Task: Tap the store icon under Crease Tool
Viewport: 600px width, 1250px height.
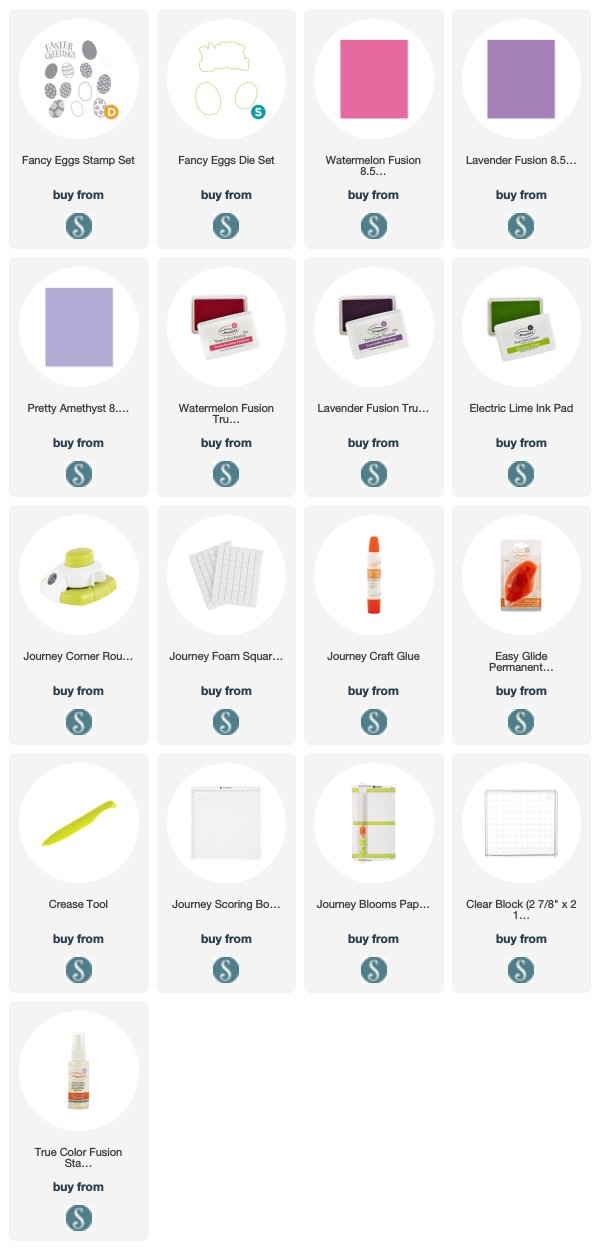Action: pos(79,969)
